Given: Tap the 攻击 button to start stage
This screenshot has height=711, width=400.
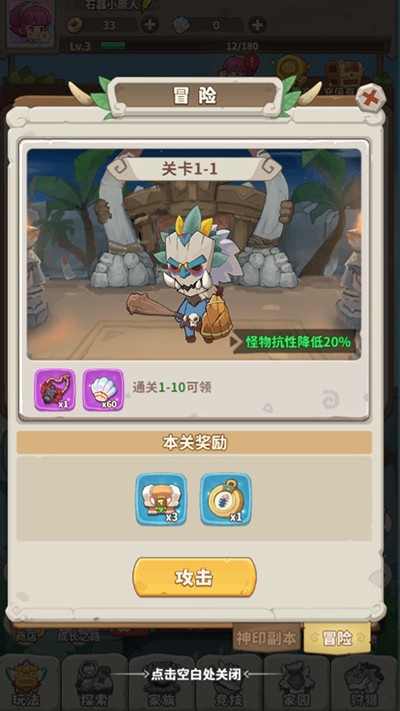Looking at the screenshot, I should pos(195,577).
